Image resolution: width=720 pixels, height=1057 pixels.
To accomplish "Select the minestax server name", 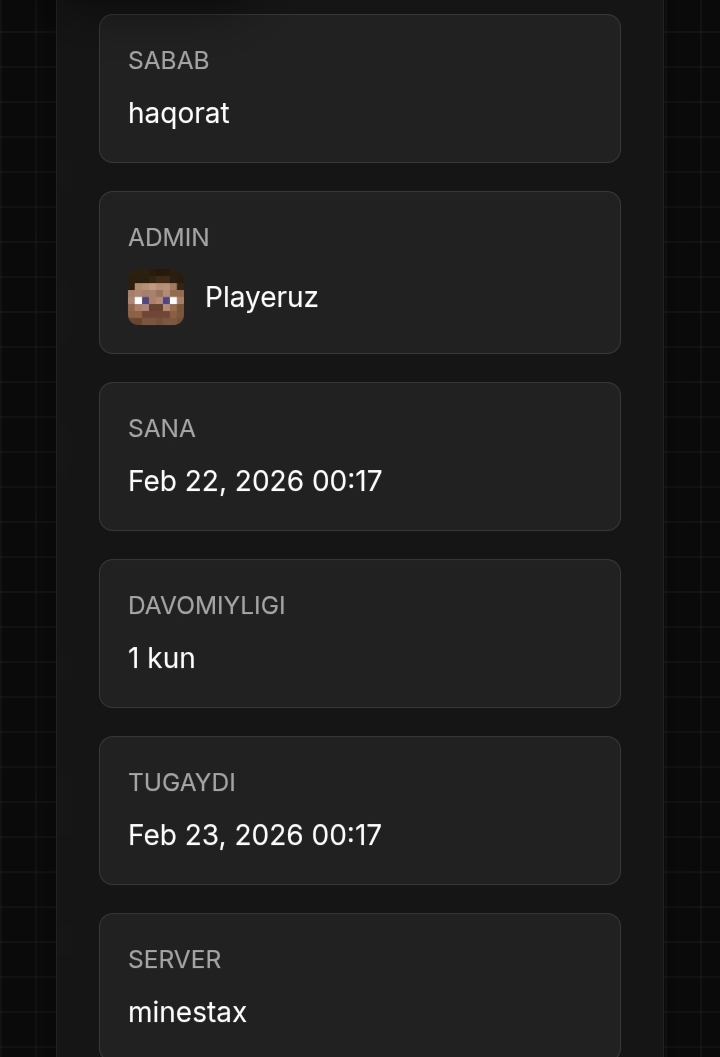I will pos(187,1012).
